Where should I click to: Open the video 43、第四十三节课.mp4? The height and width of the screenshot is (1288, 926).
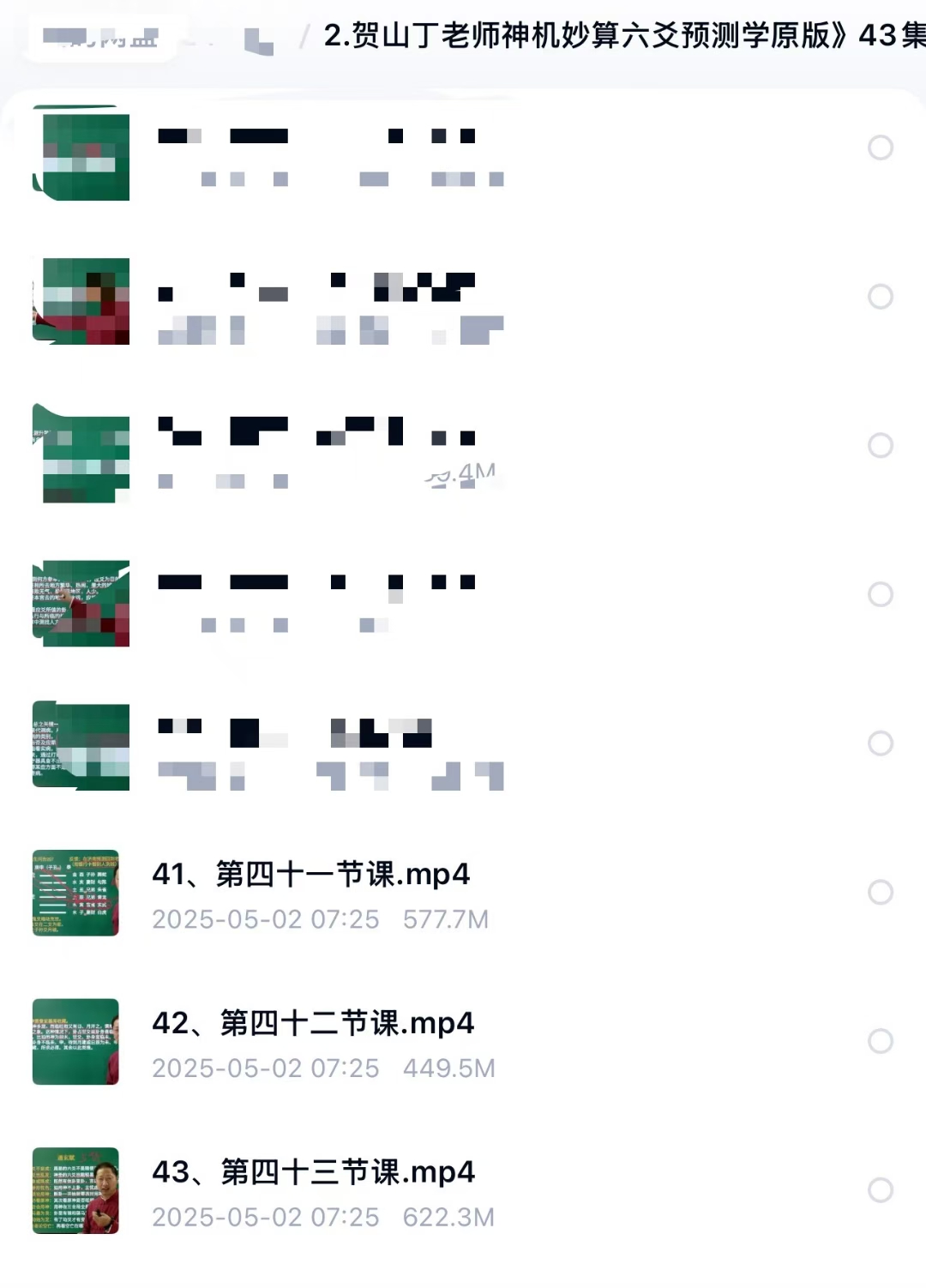(314, 1172)
